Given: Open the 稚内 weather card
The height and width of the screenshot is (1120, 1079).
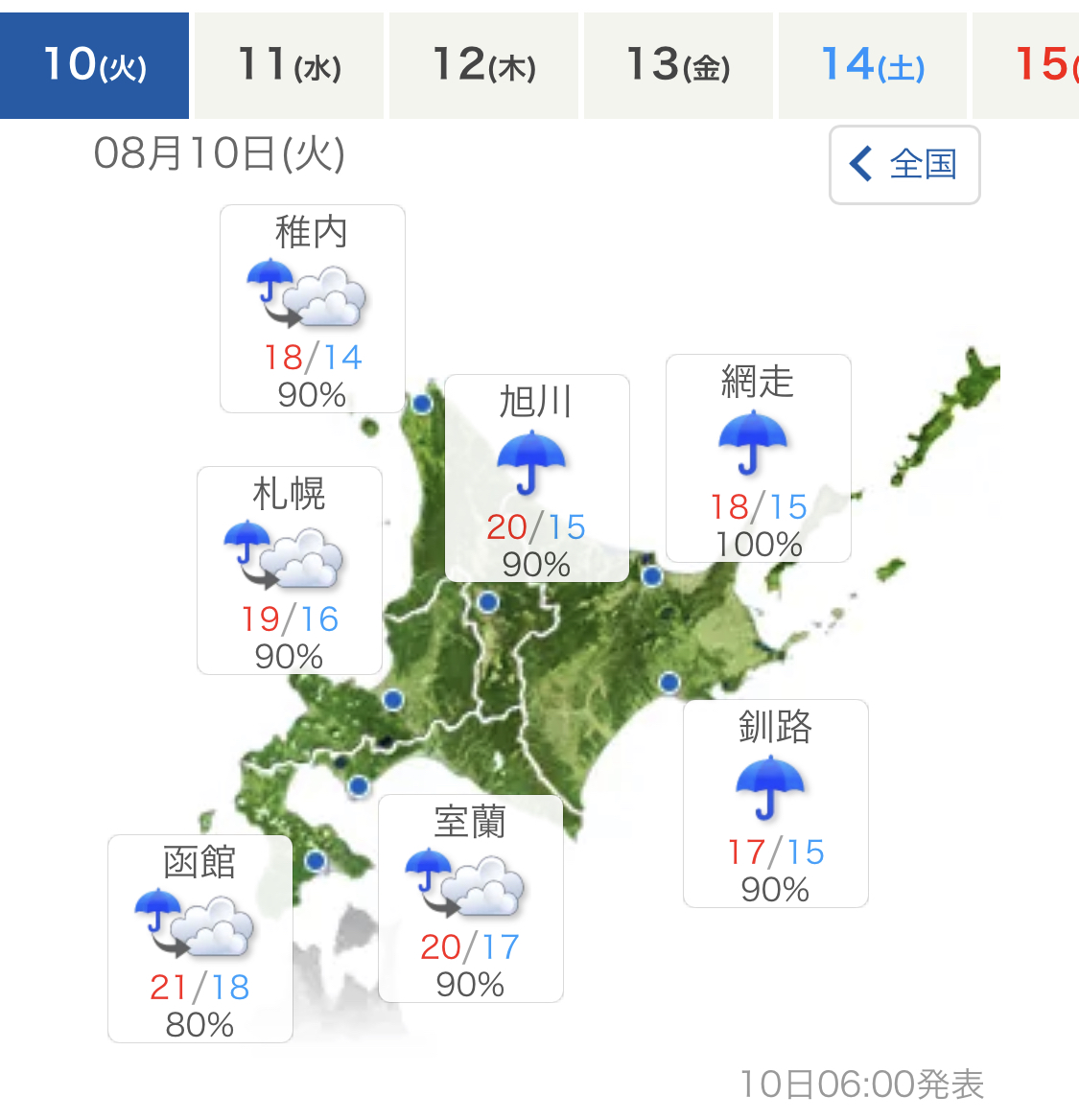Looking at the screenshot, I should click(x=312, y=309).
